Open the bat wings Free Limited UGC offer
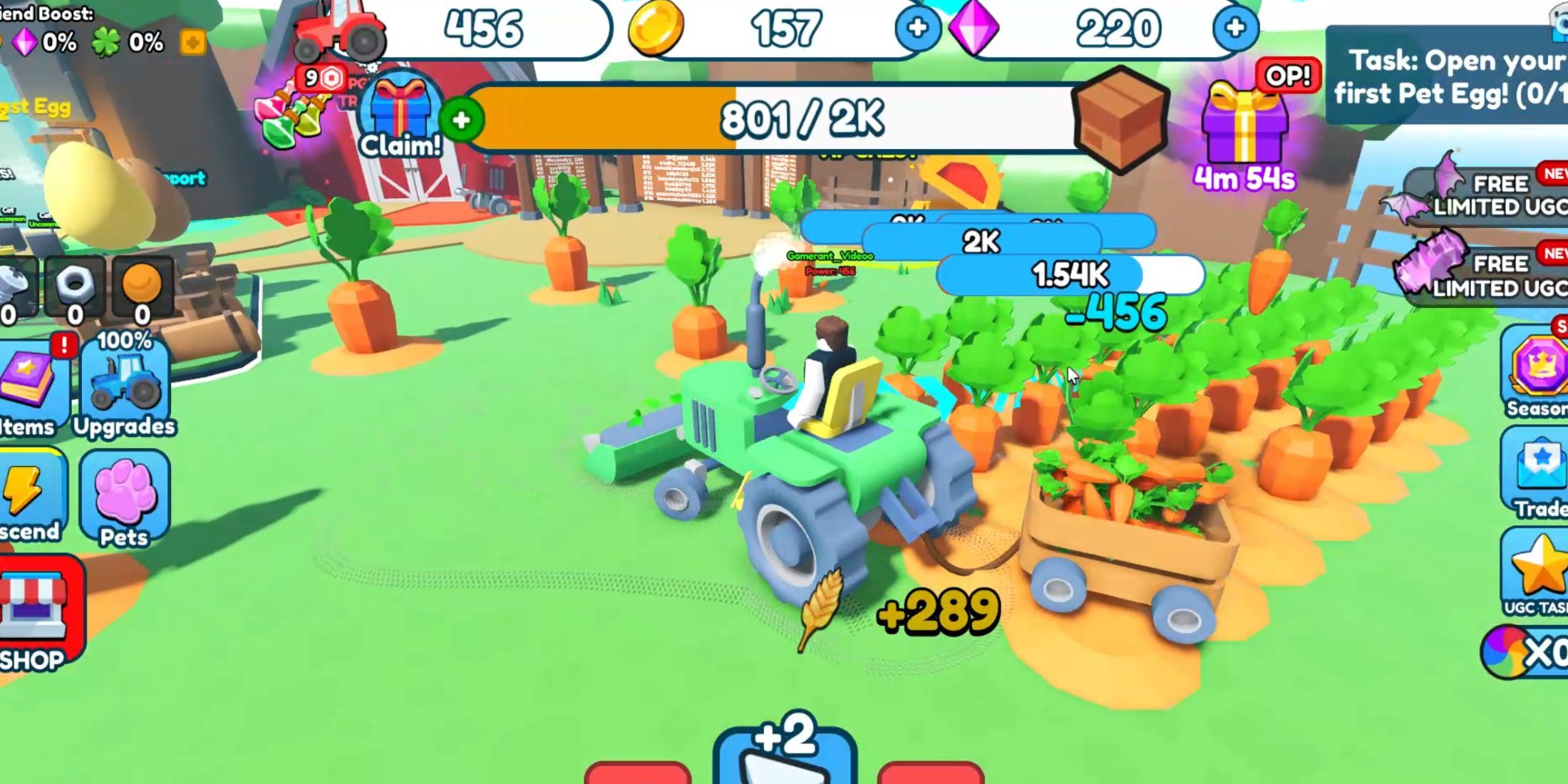Viewport: 1568px width, 784px height. (1482, 192)
